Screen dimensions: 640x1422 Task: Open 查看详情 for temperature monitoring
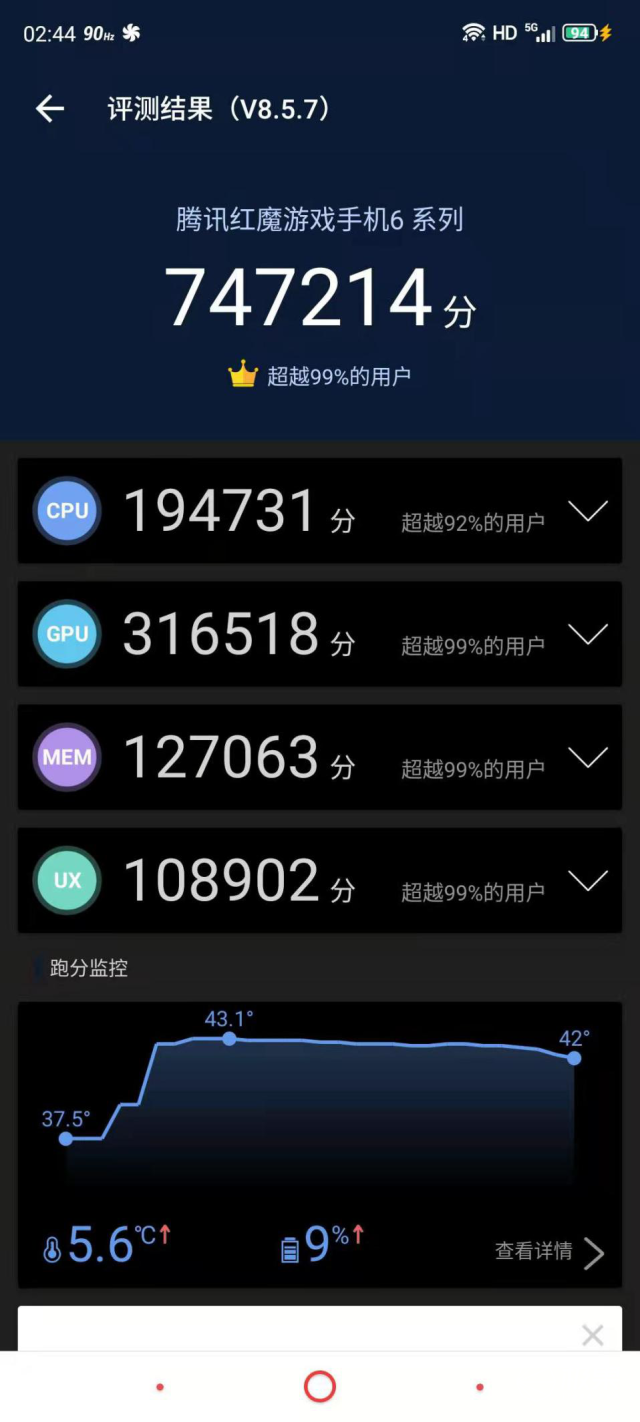549,1251
